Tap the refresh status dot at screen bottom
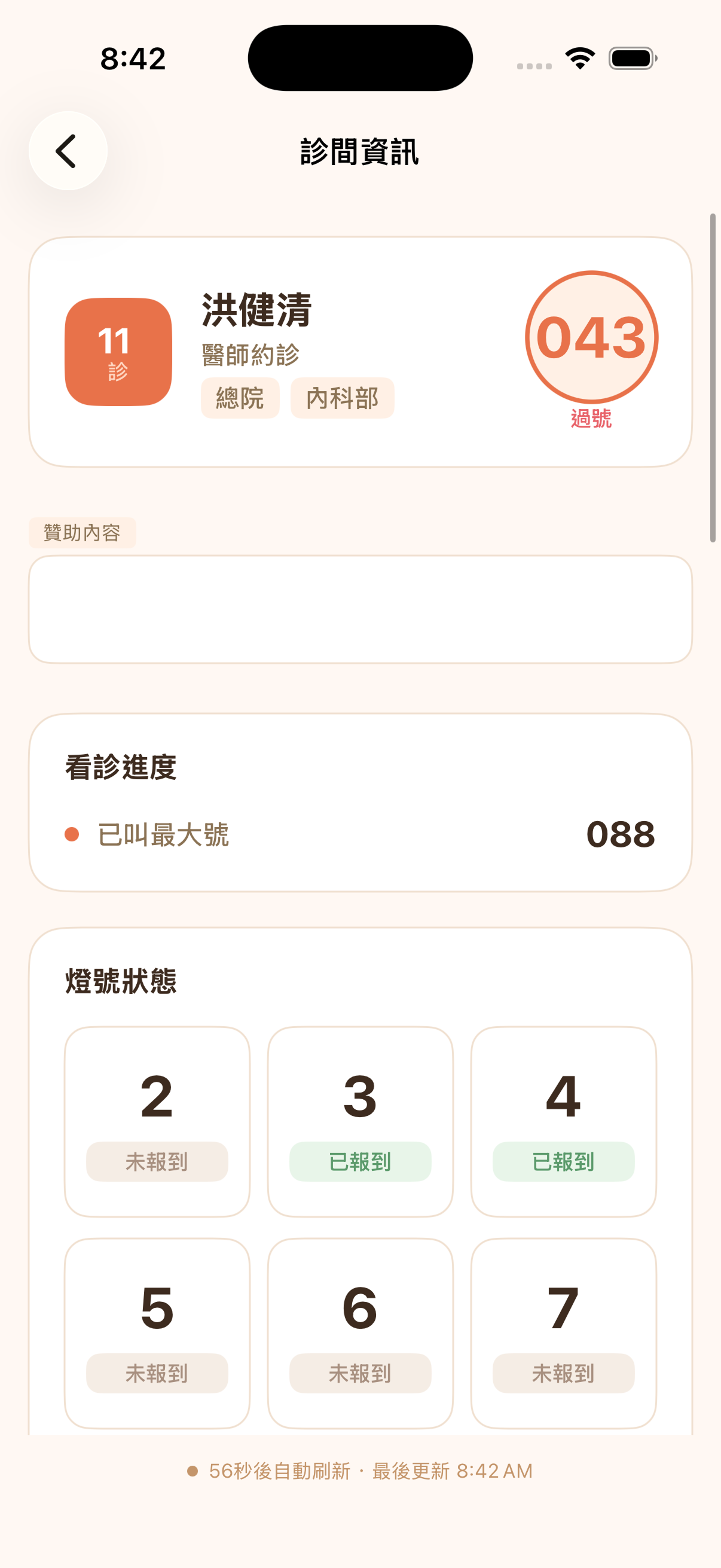This screenshot has height=1568, width=721. coord(193,1471)
